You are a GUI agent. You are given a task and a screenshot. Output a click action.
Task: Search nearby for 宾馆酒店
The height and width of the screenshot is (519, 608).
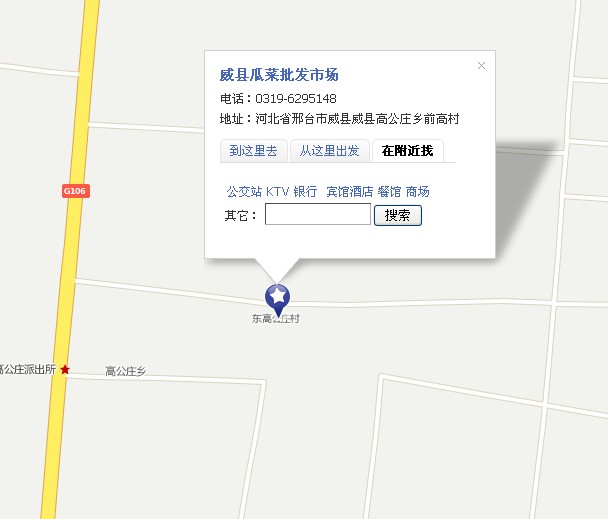[x=349, y=191]
